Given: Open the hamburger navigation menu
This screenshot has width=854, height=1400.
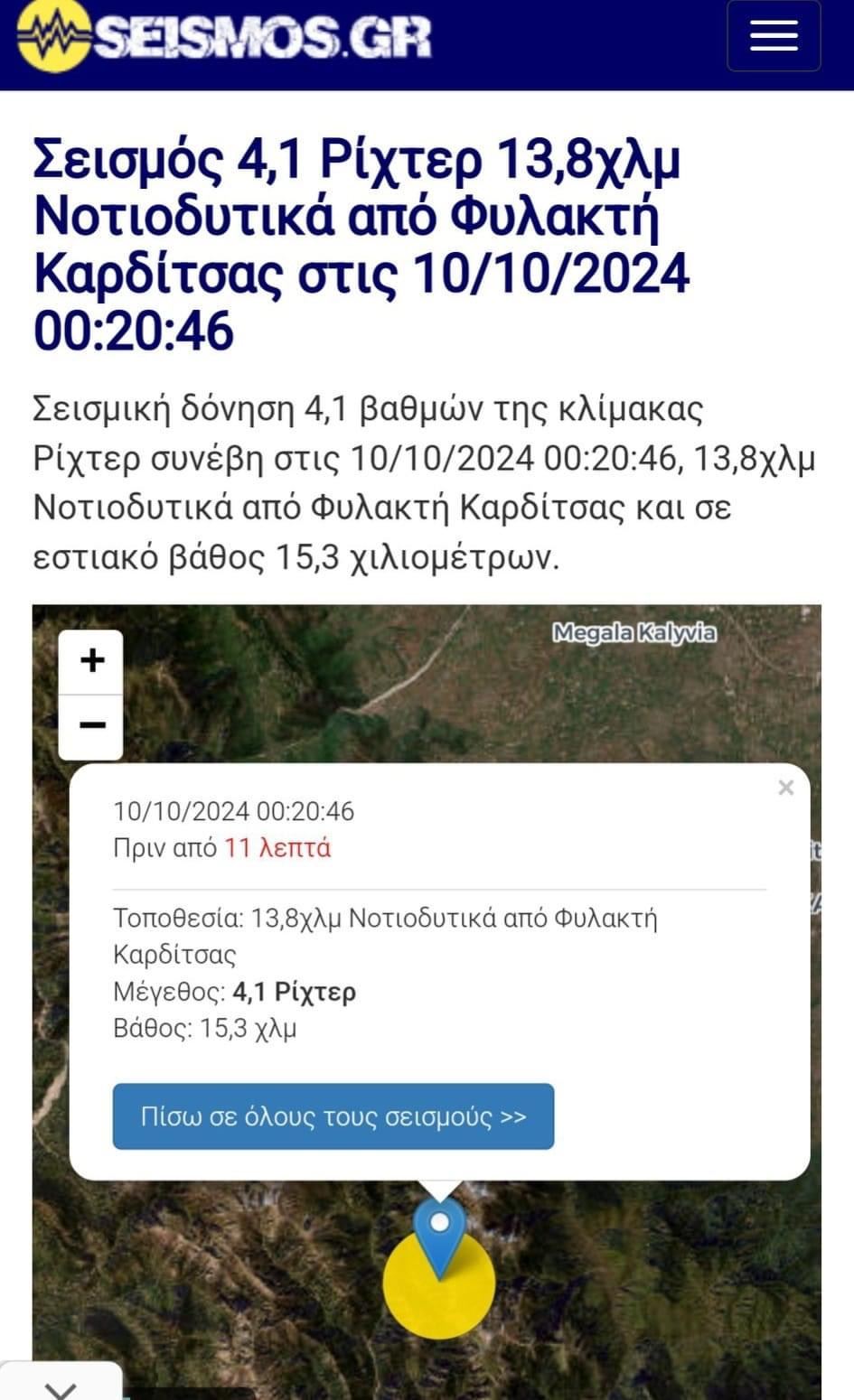Looking at the screenshot, I should [774, 36].
